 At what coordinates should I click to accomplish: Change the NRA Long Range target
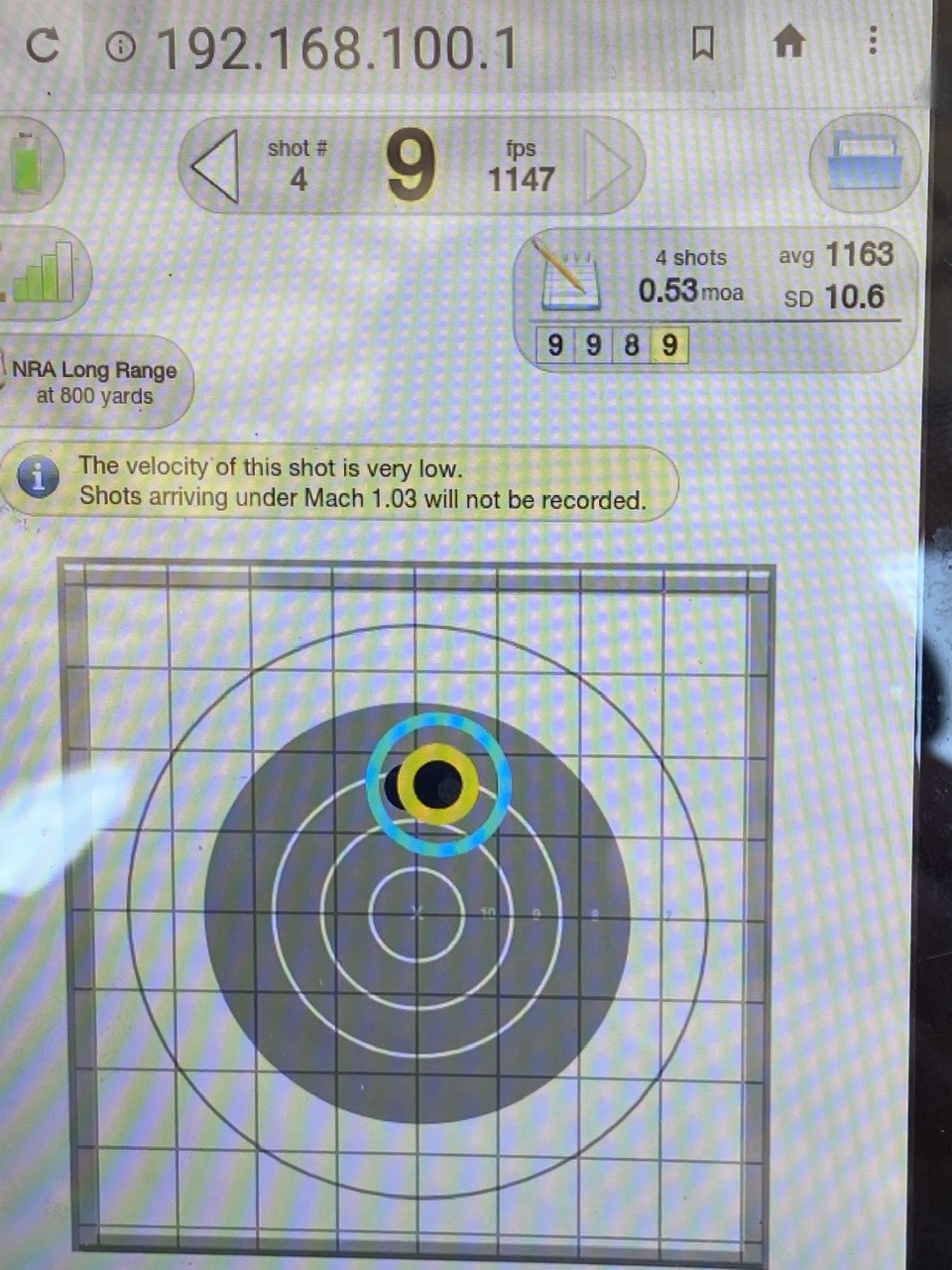(94, 383)
